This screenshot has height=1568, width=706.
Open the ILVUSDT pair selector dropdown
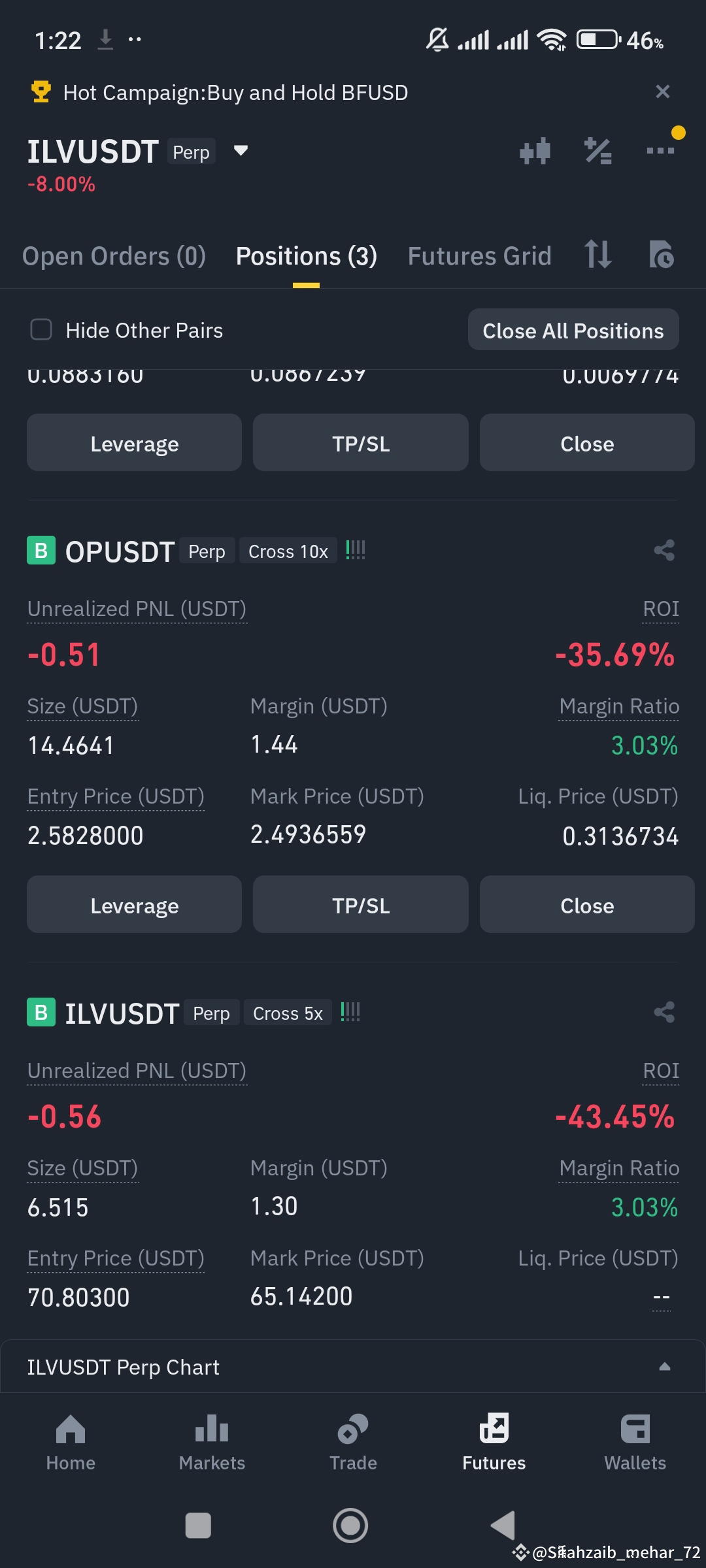241,151
